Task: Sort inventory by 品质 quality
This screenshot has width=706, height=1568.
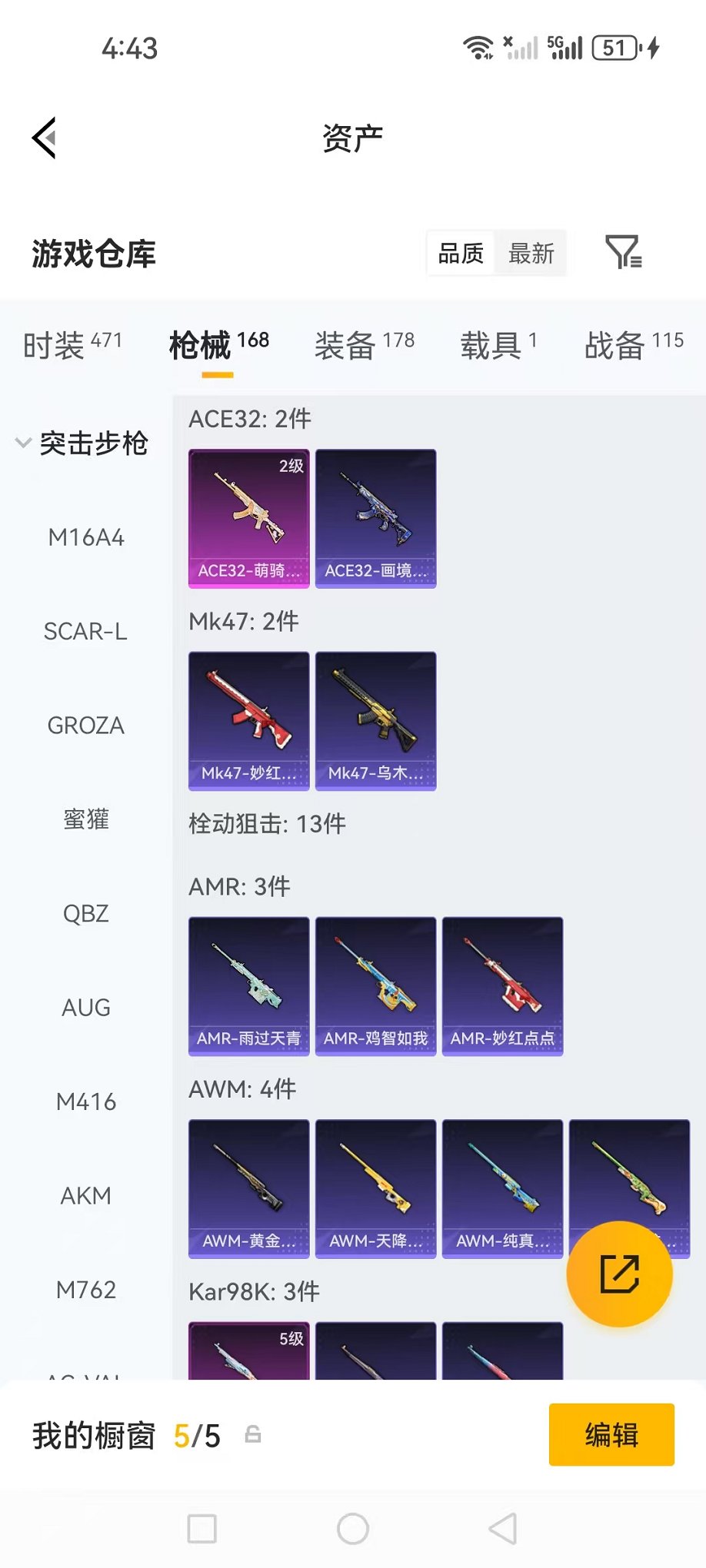Action: pyautogui.click(x=460, y=254)
